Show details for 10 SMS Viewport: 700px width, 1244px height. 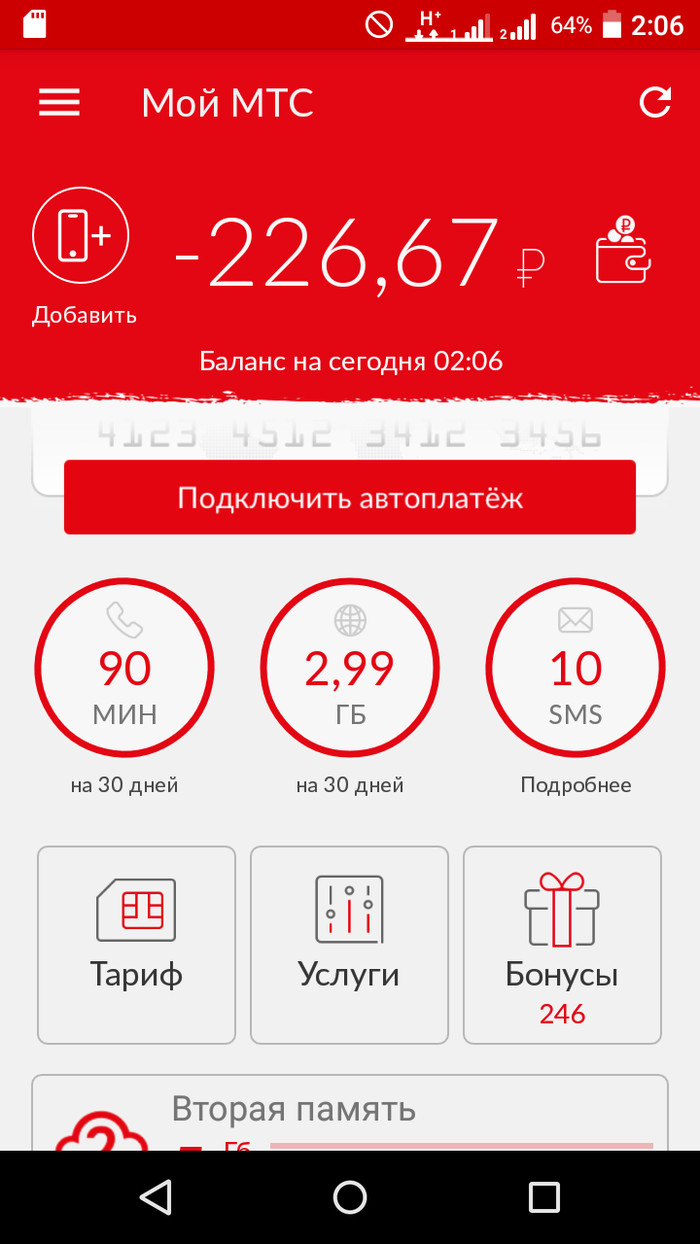click(575, 667)
